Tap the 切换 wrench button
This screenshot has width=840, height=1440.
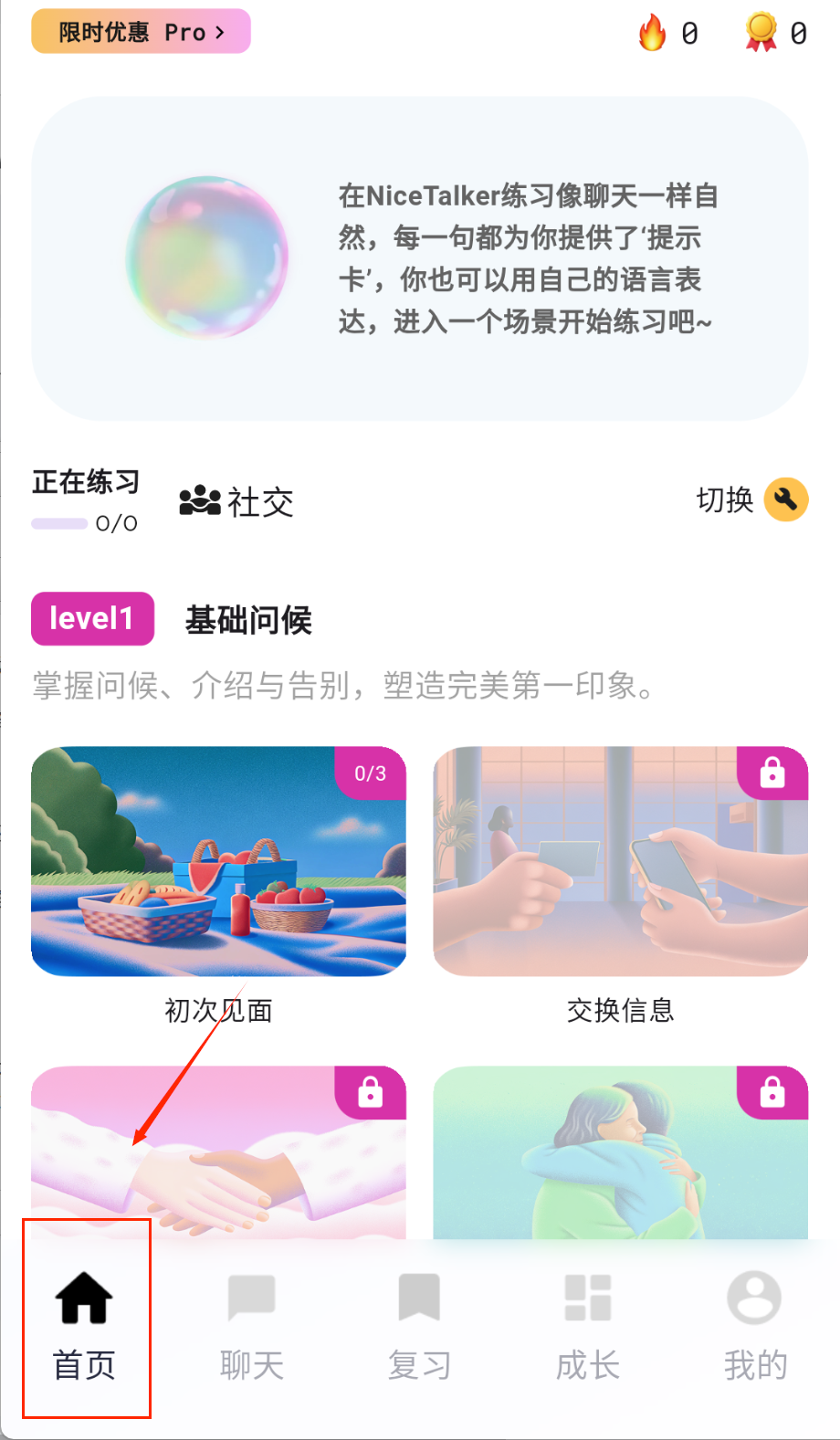(785, 499)
